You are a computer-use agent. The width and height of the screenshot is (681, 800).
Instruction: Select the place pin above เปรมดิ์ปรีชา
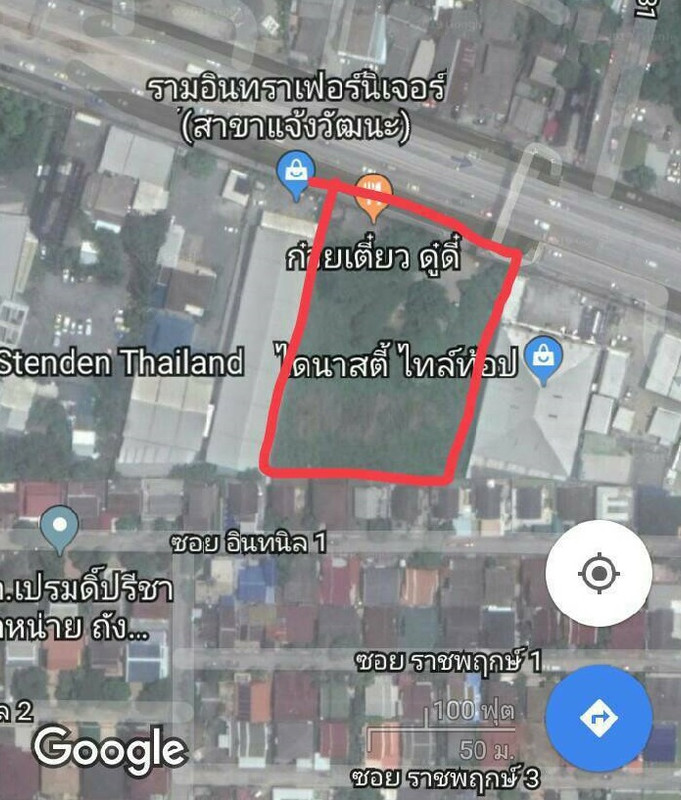point(60,527)
